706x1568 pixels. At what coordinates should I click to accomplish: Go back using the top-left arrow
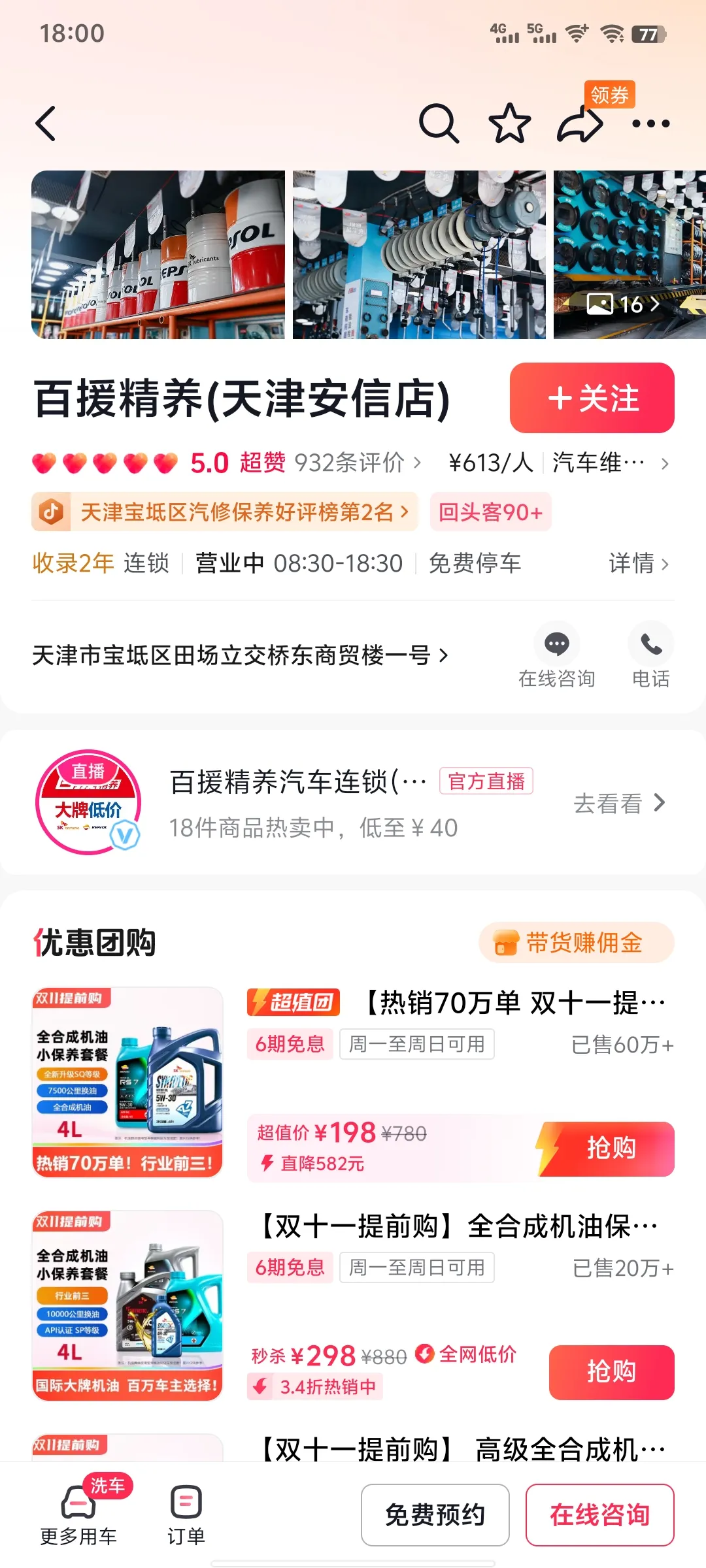tap(46, 123)
